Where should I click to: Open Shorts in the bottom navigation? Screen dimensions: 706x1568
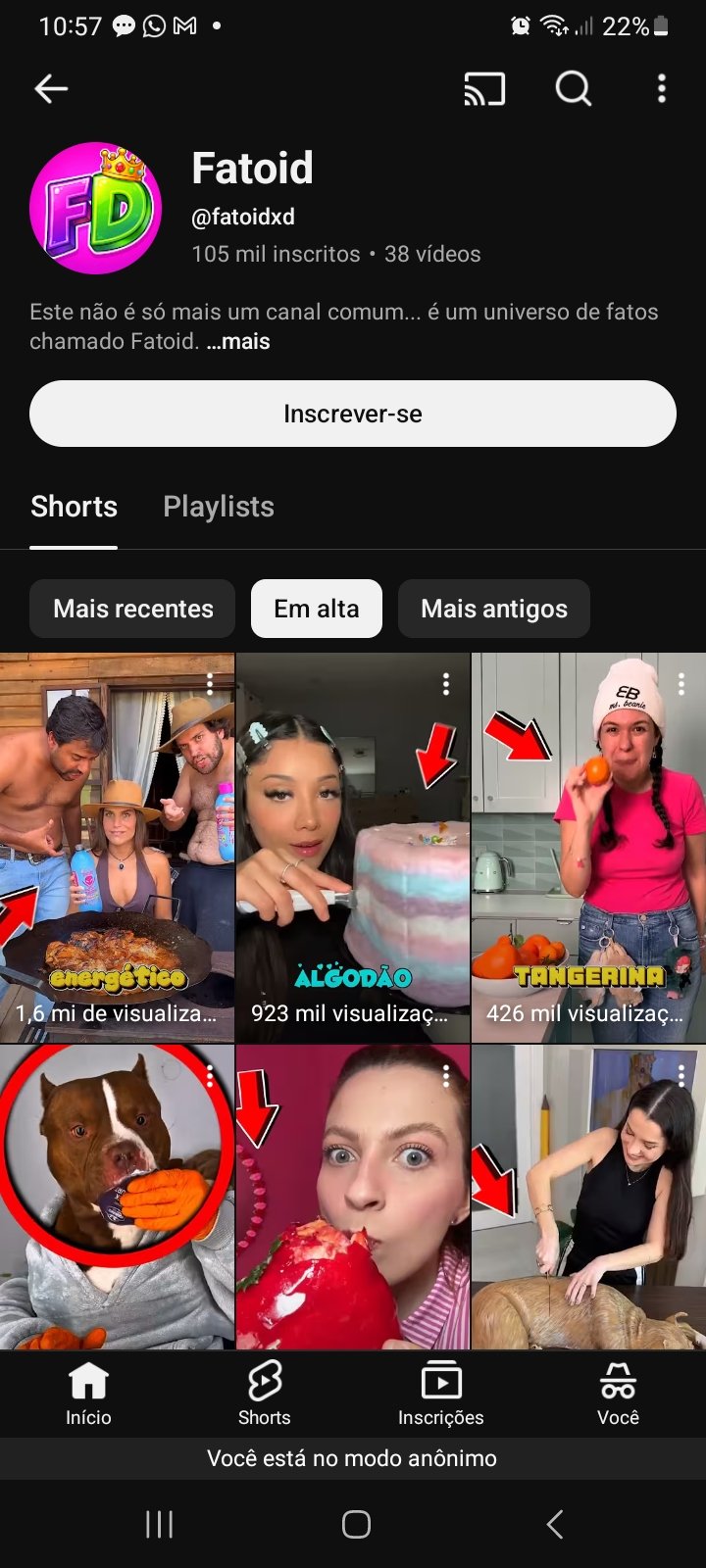[x=265, y=1393]
